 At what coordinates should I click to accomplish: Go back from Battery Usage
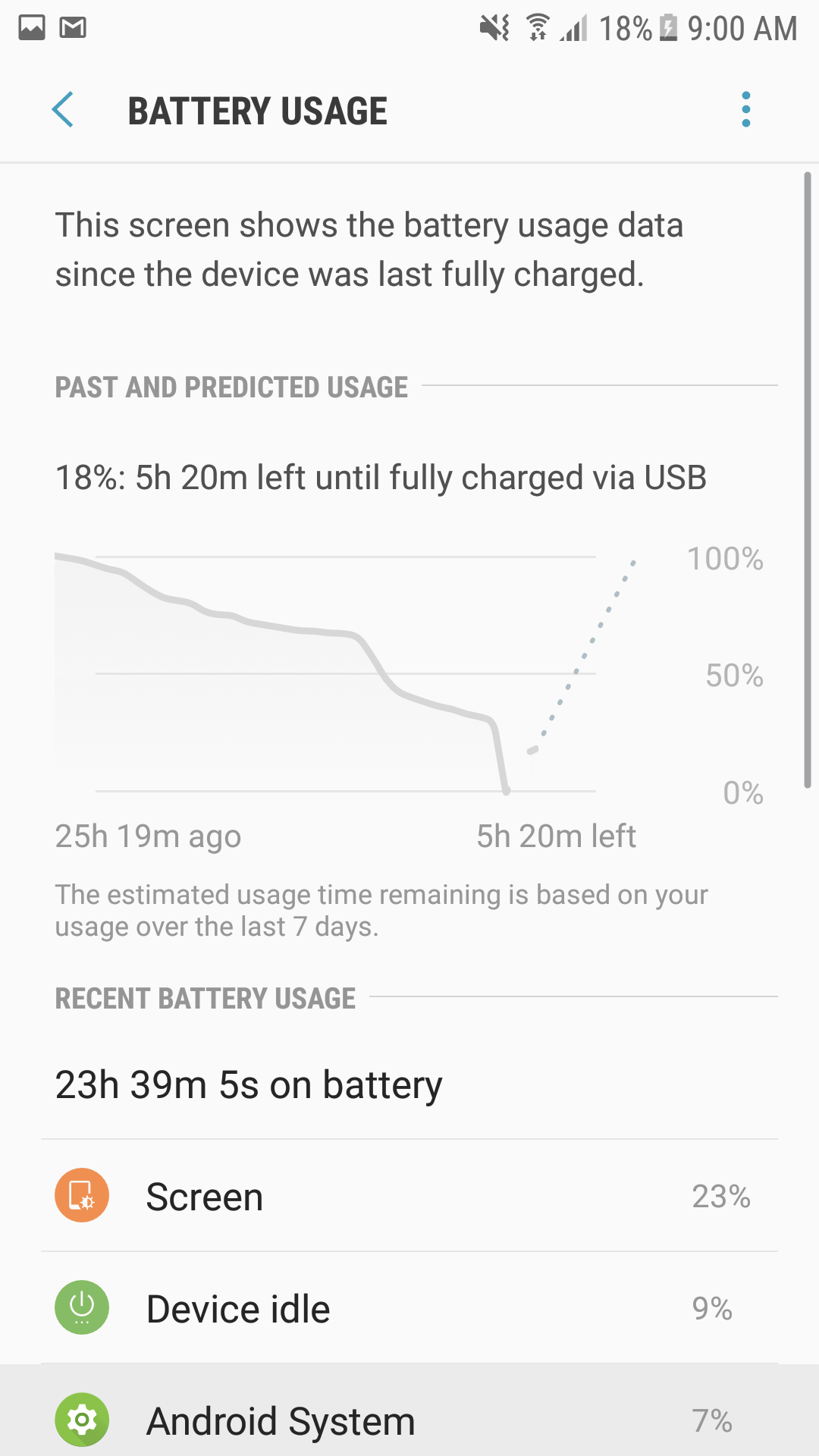[63, 110]
